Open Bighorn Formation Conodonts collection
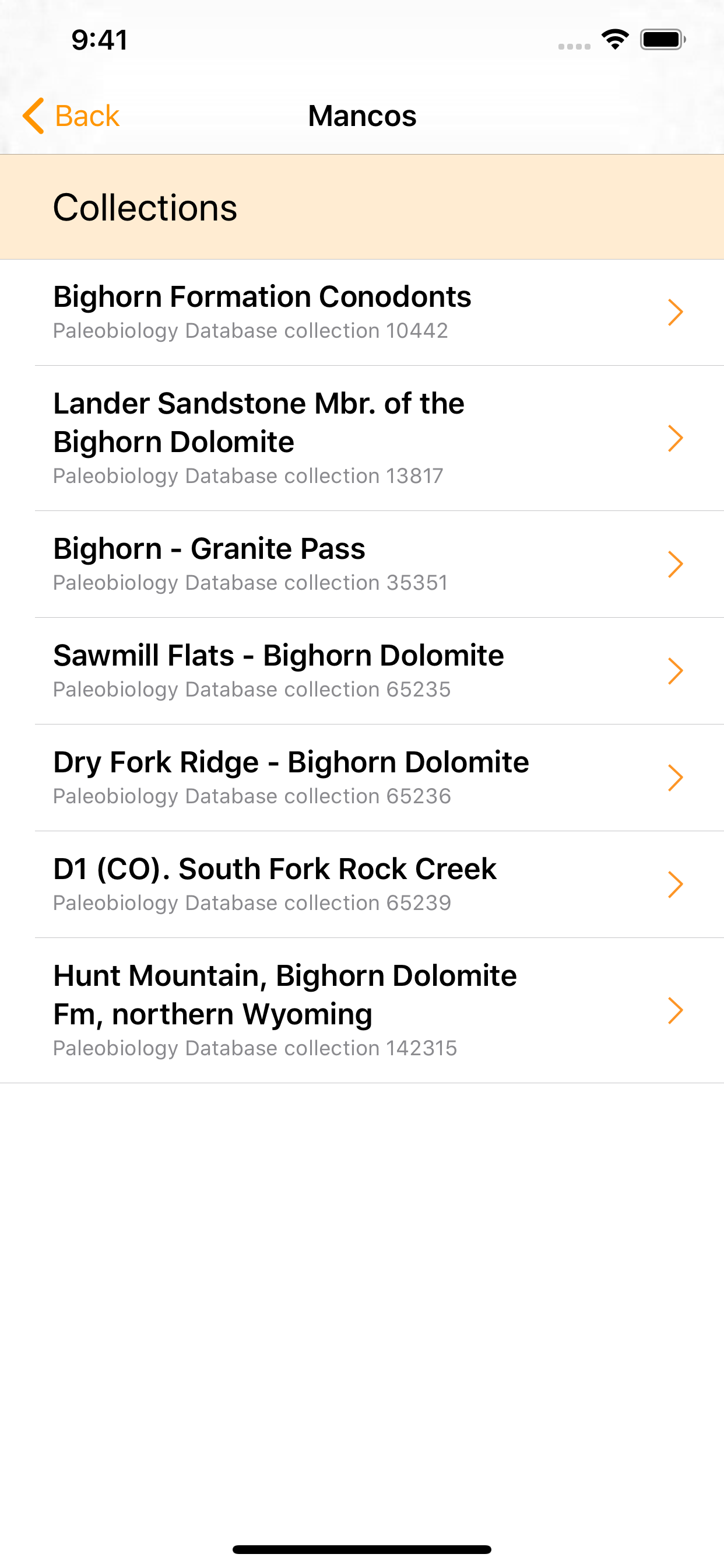 click(x=362, y=313)
